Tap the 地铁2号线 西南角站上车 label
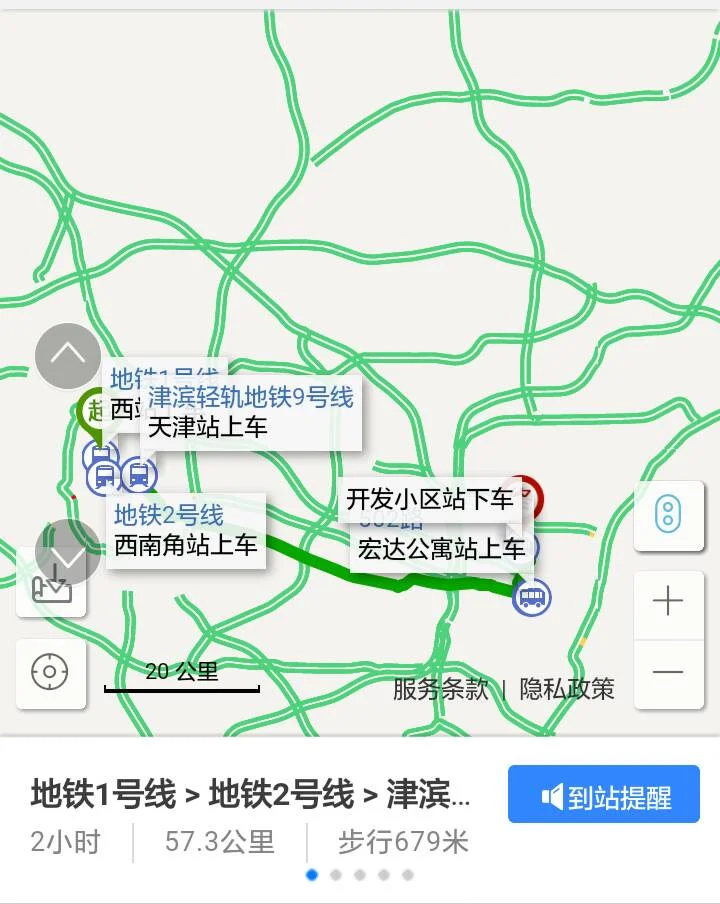The height and width of the screenshot is (904, 720). (x=186, y=532)
